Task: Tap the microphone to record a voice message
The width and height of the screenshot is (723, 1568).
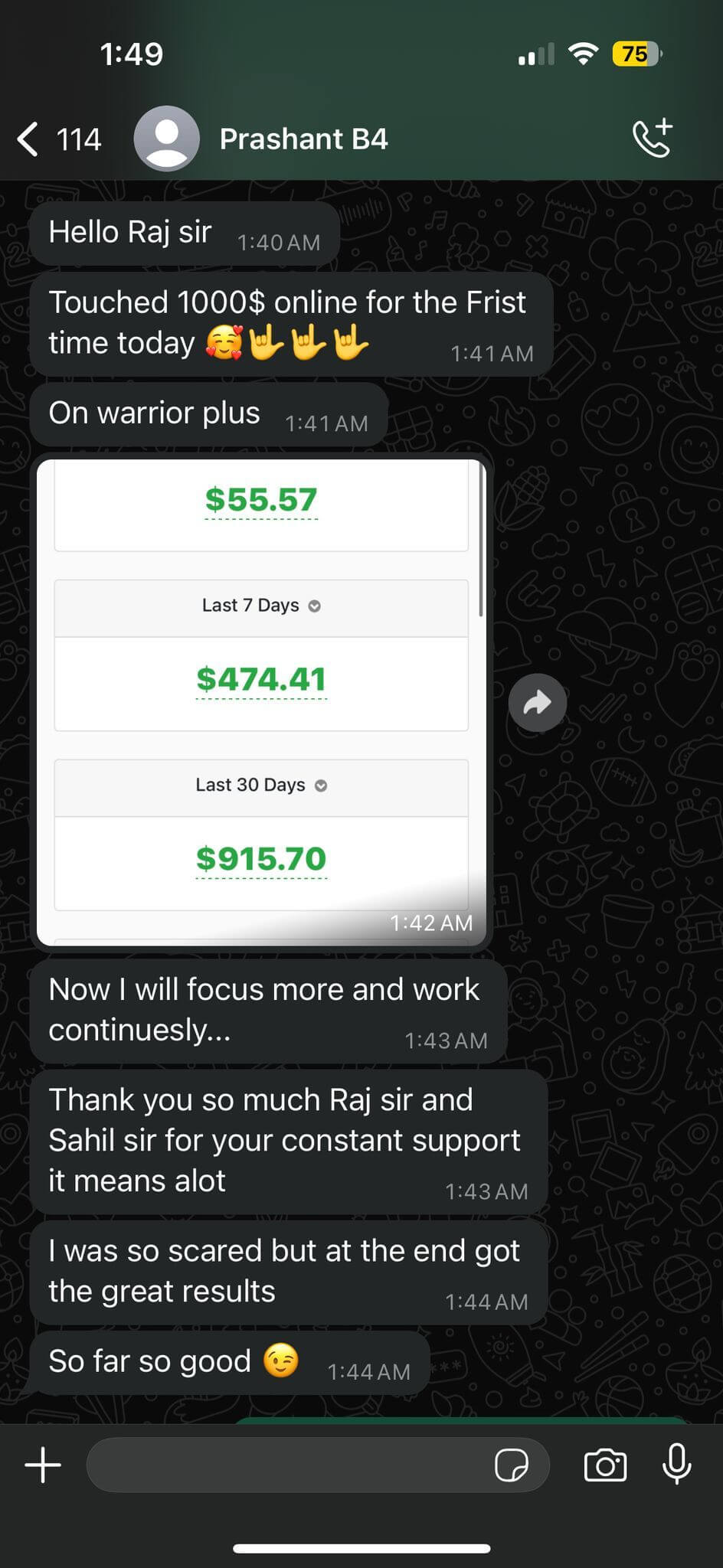Action: click(x=676, y=1464)
